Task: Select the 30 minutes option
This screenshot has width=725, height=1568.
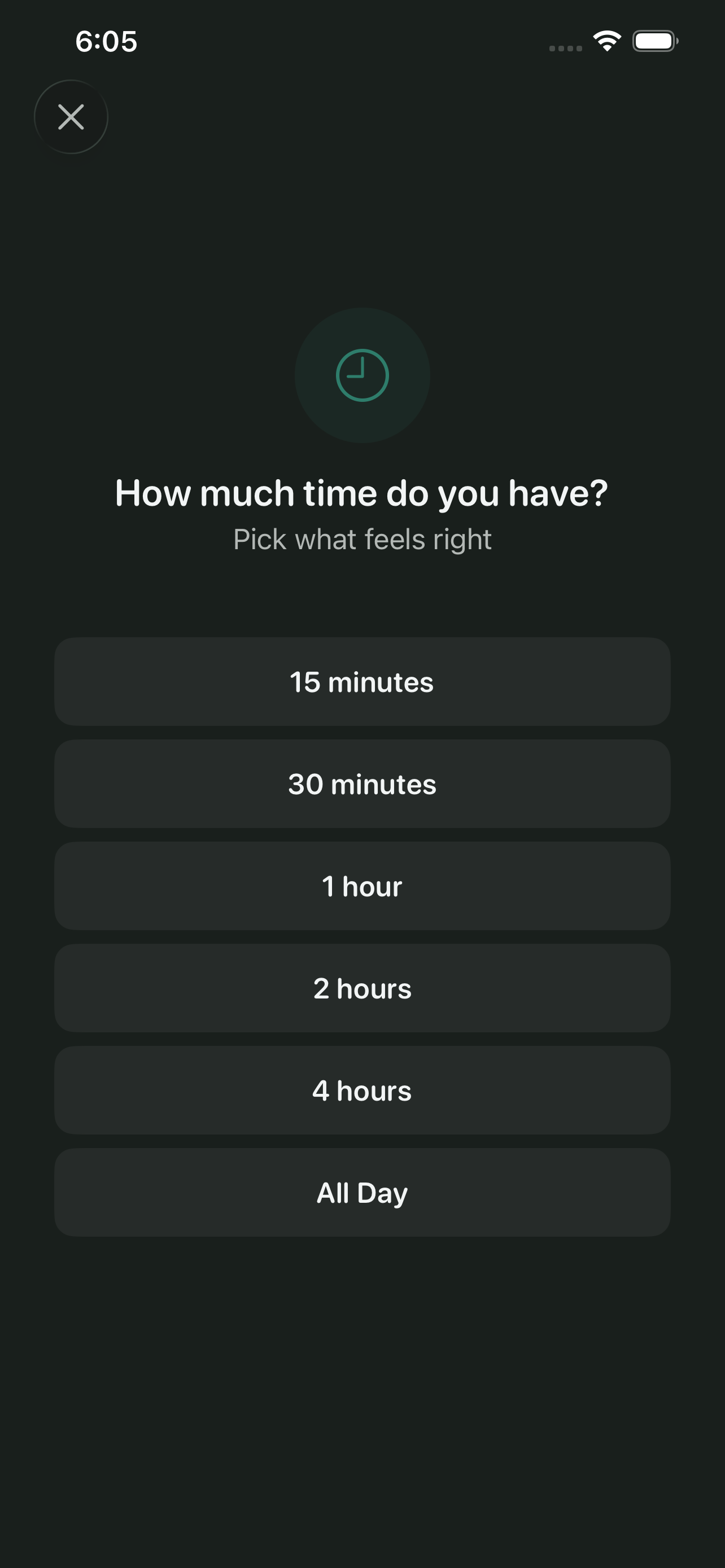Action: [x=362, y=784]
